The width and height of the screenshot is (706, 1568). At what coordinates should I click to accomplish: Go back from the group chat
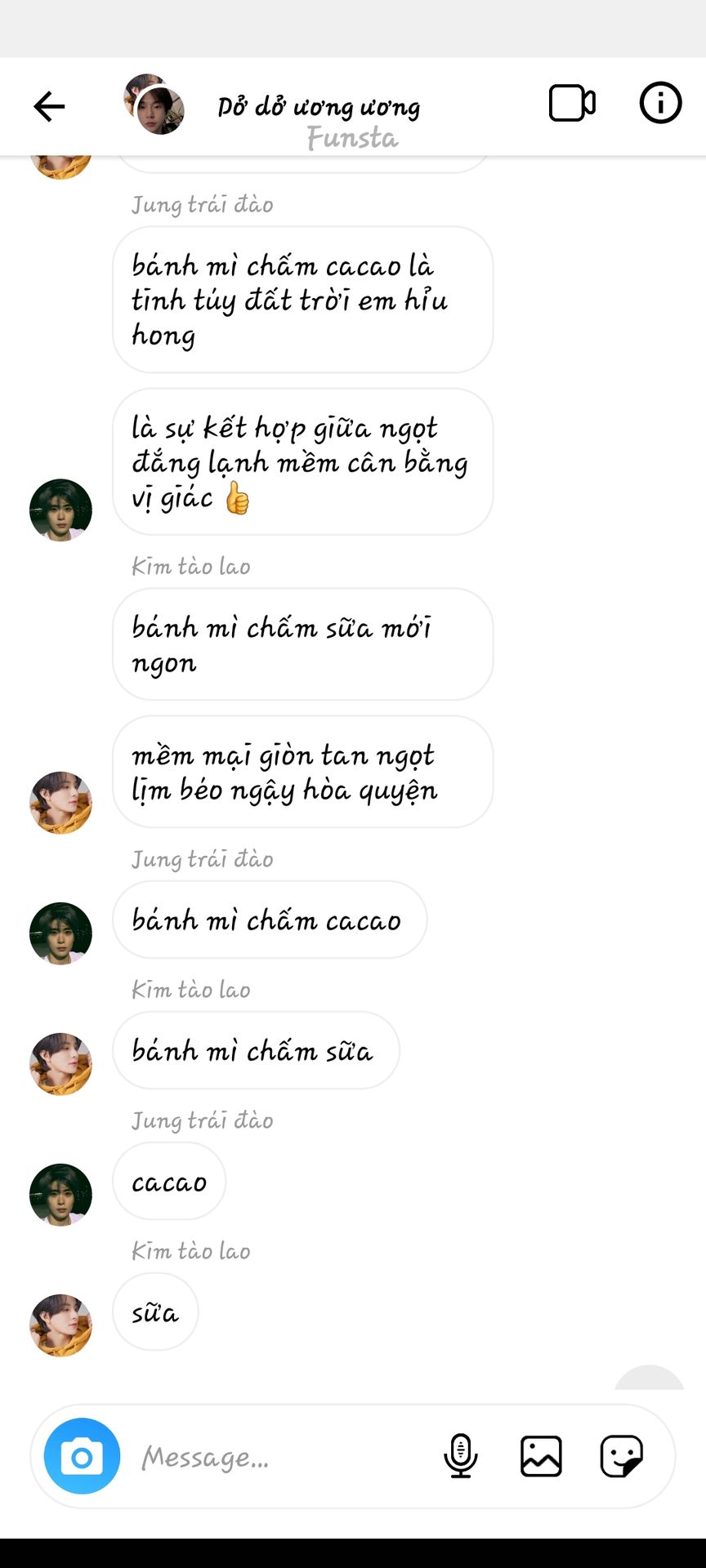[49, 106]
